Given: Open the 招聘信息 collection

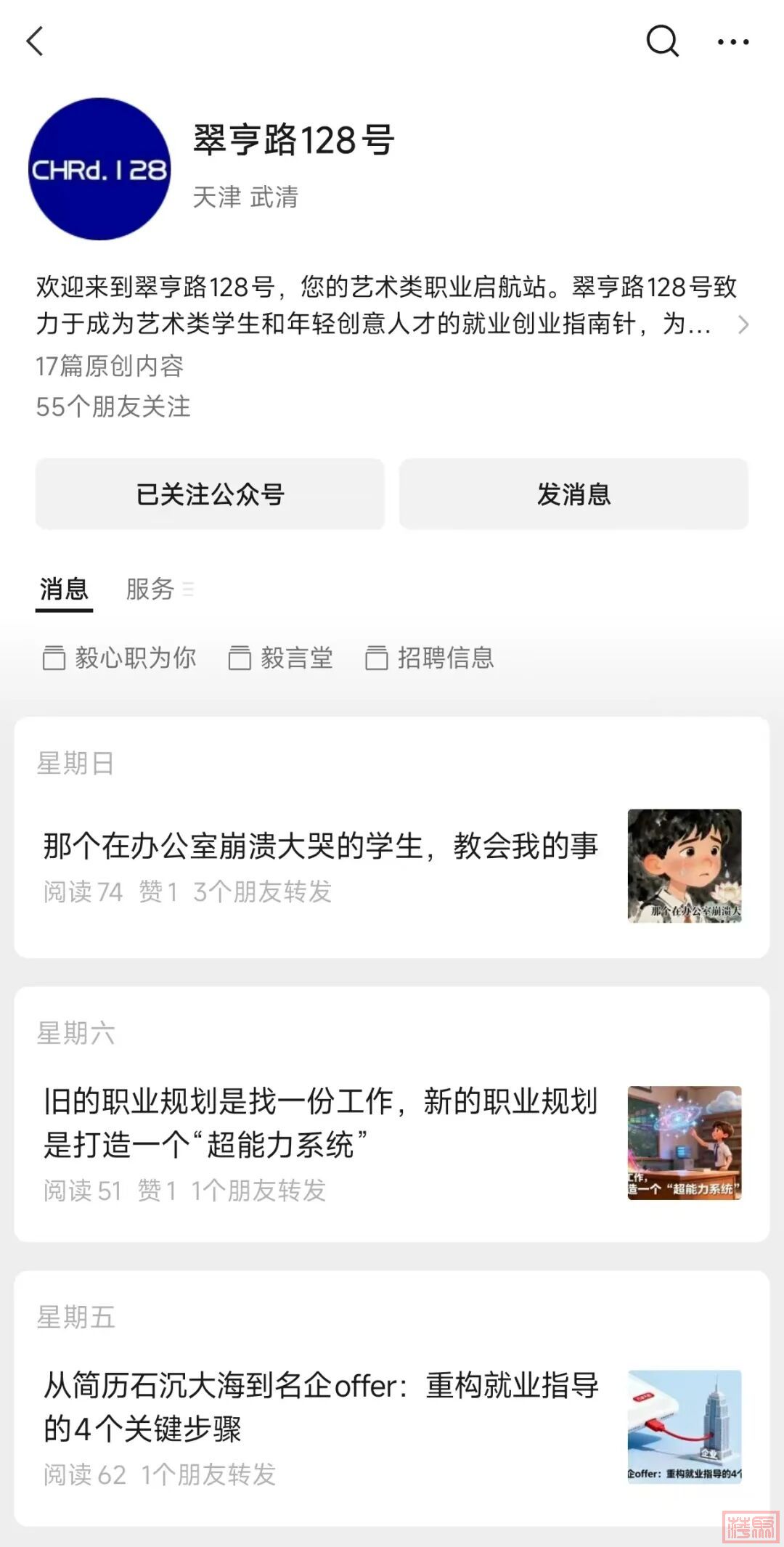Looking at the screenshot, I should [430, 658].
